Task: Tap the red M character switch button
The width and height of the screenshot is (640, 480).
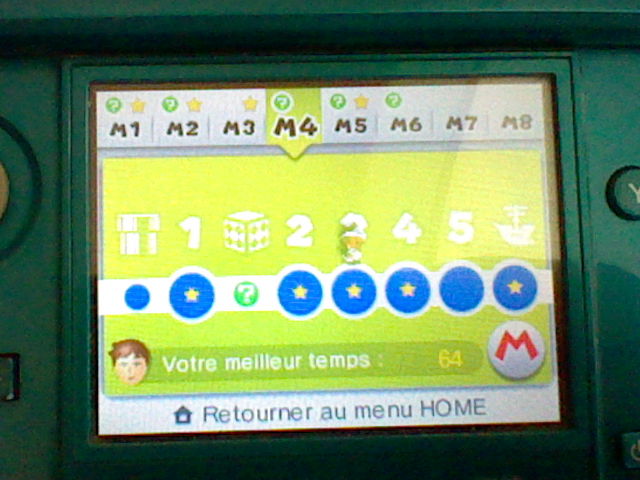Action: pyautogui.click(x=518, y=352)
